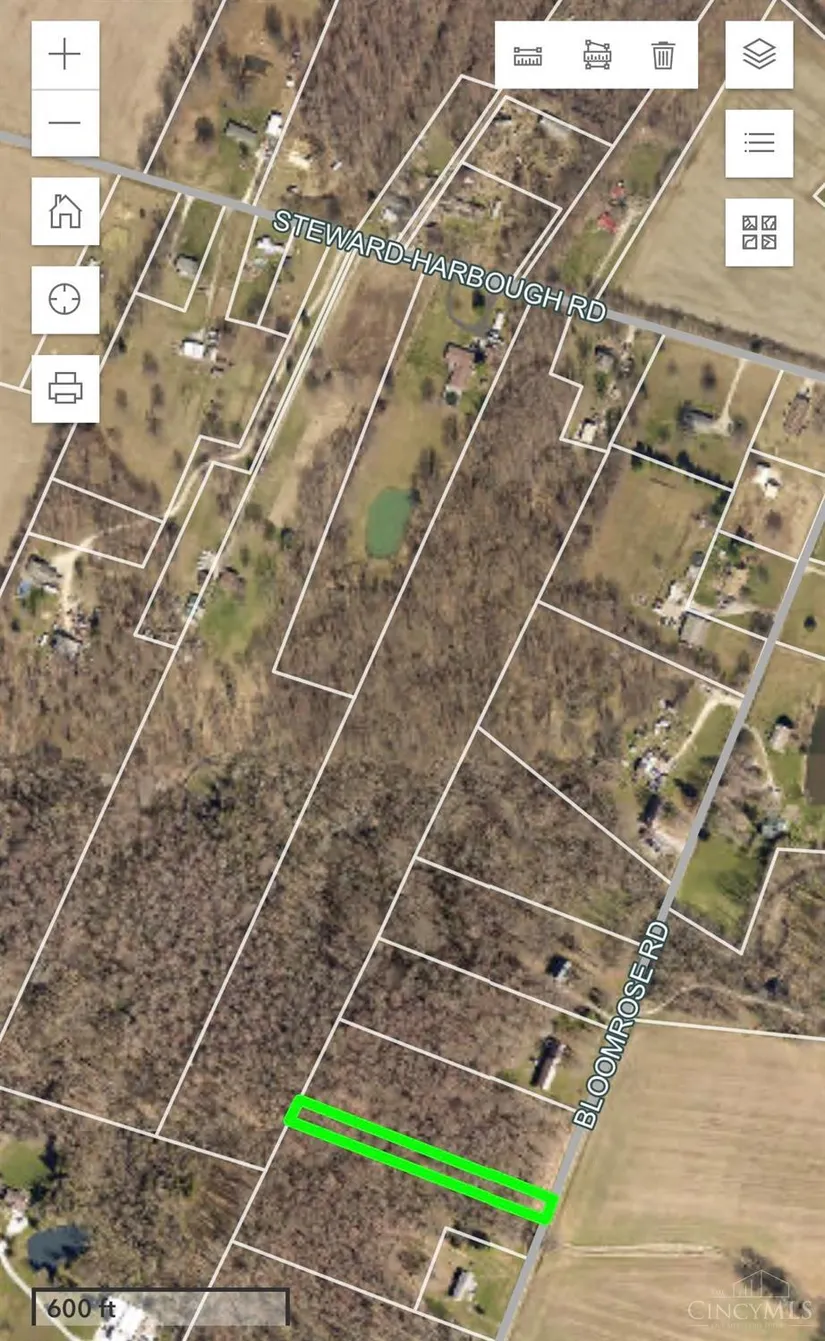
Task: Return to the default home extent
Action: point(65,211)
